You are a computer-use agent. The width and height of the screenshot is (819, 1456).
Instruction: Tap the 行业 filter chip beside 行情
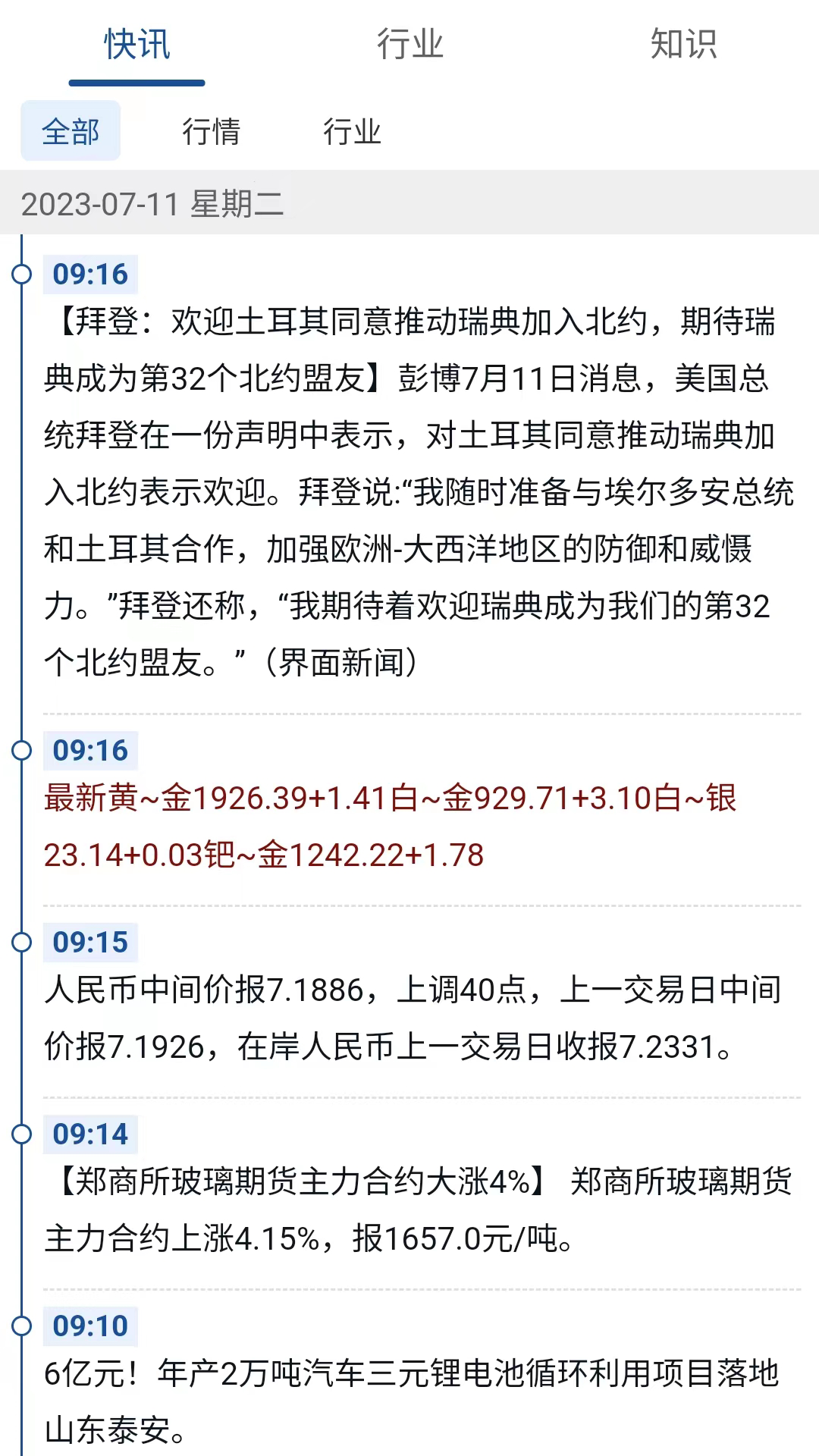click(352, 131)
